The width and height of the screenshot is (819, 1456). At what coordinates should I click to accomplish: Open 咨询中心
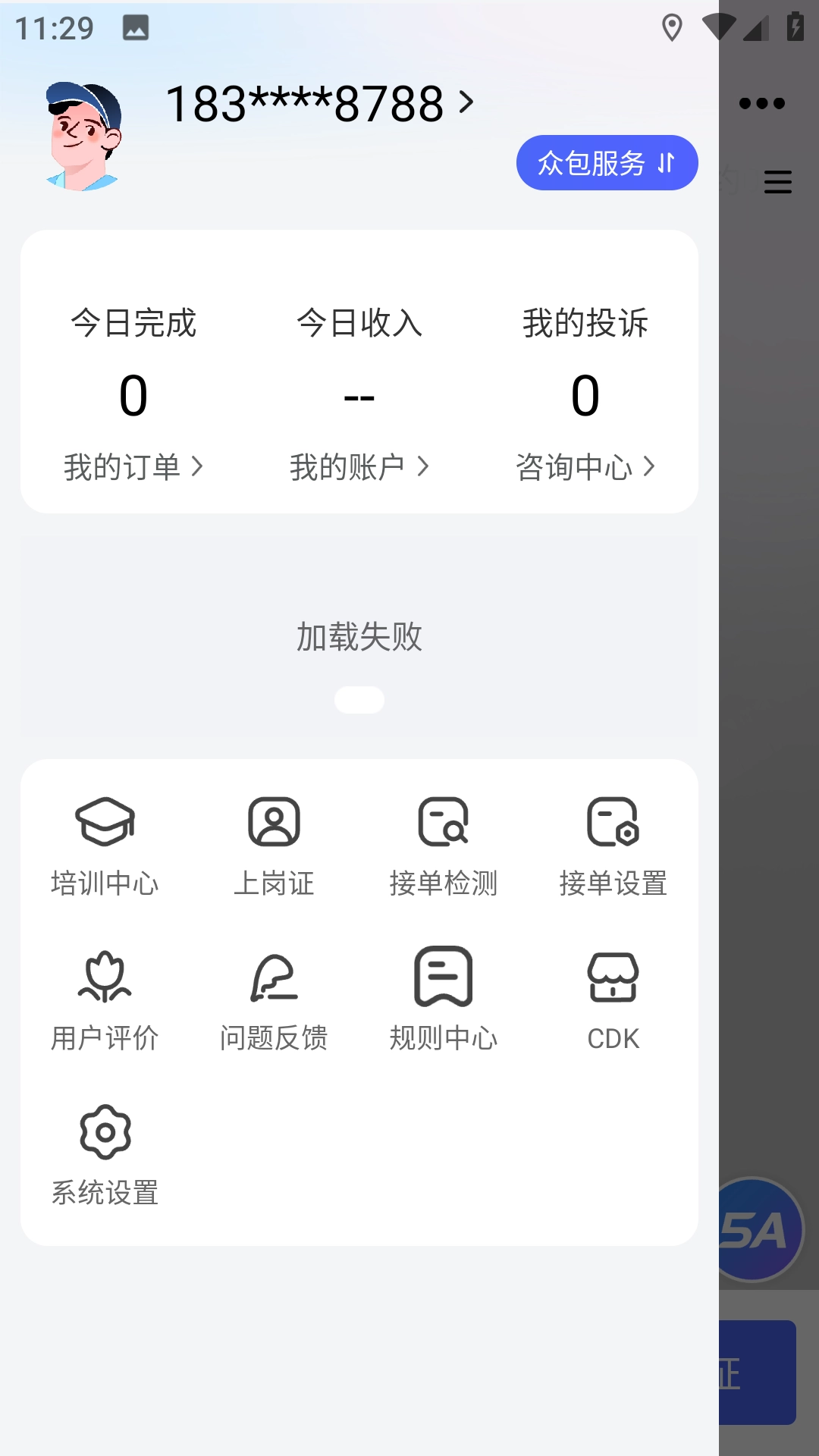585,467
